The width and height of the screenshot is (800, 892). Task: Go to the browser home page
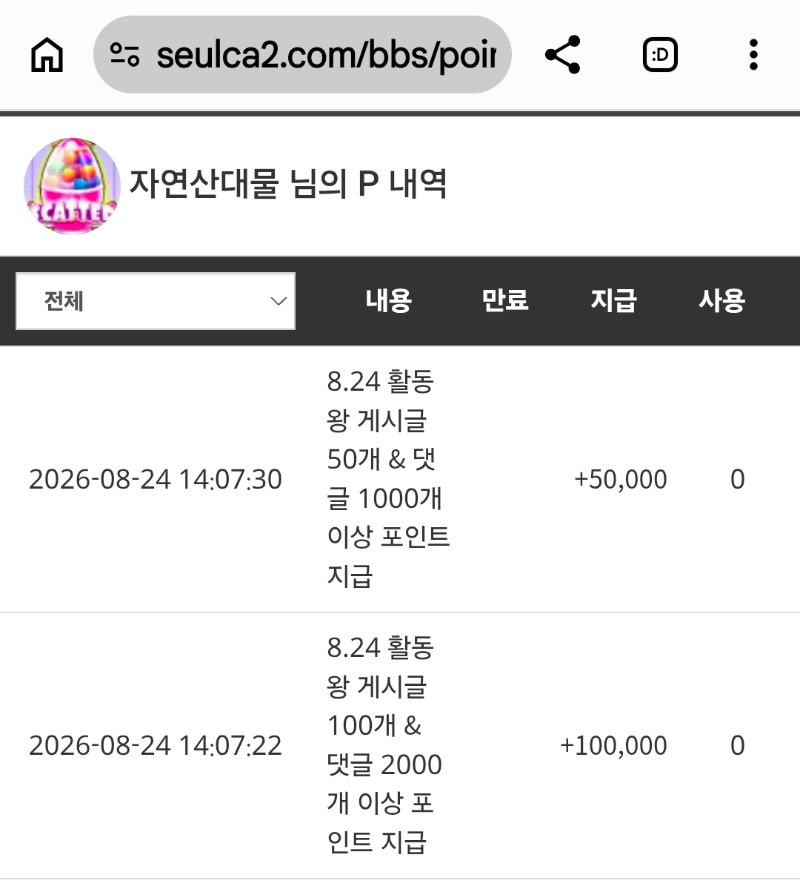tap(47, 55)
